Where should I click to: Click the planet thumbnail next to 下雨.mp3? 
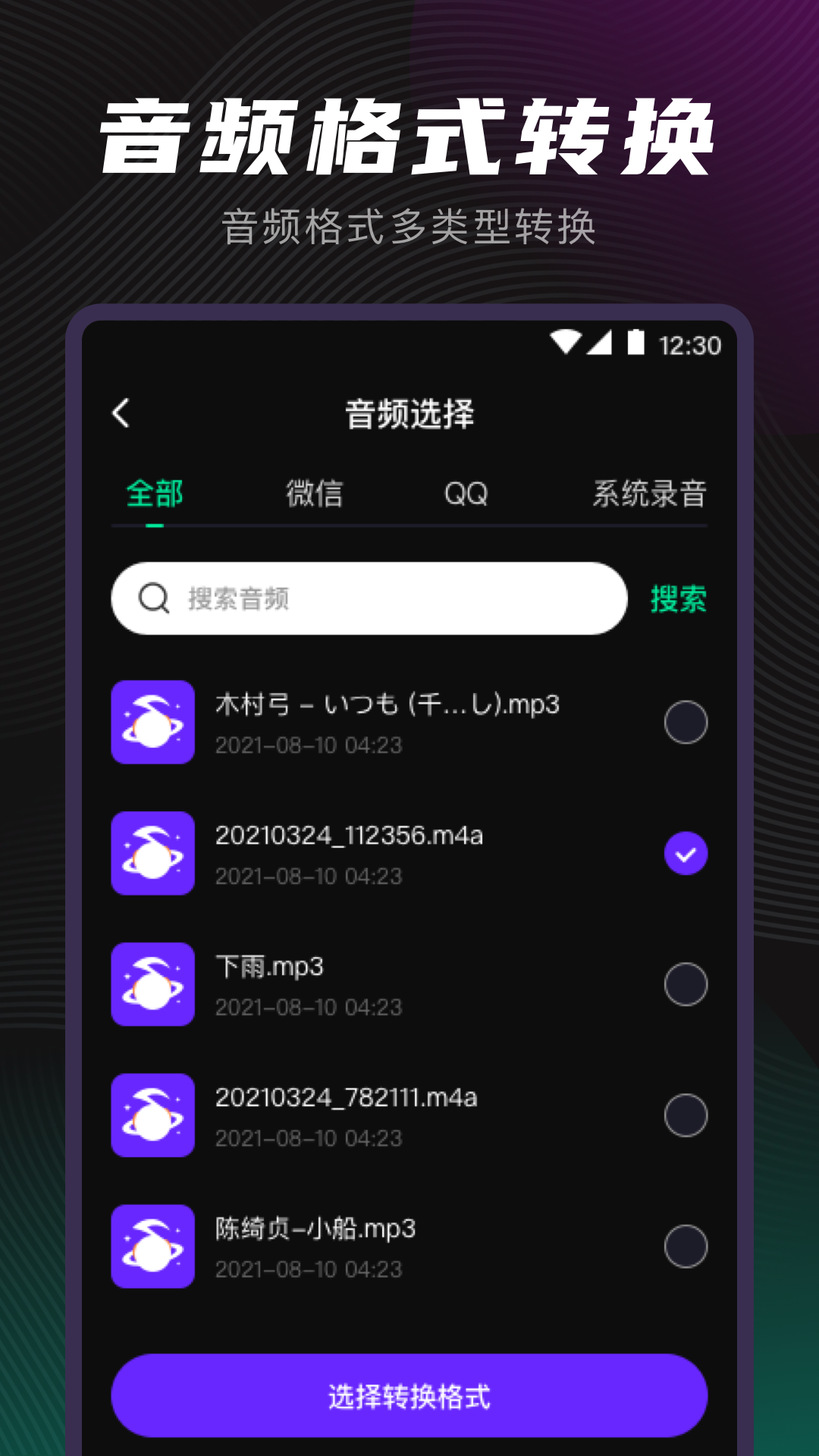153,986
